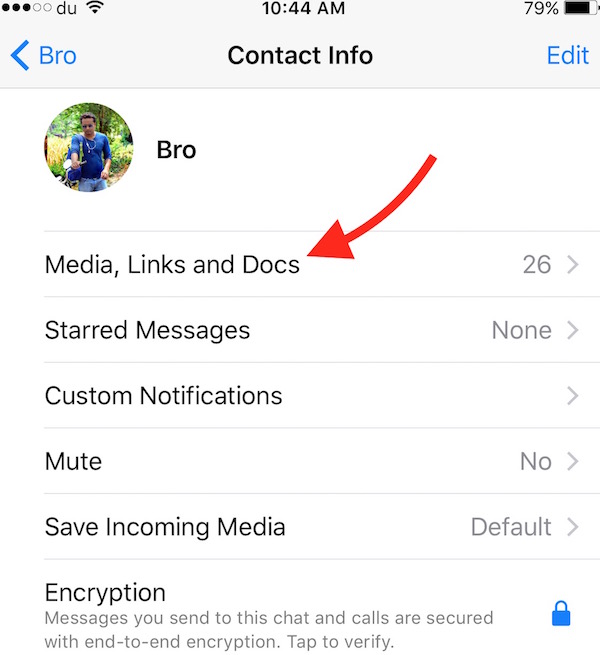The image size is (600, 655).
Task: Change Save Incoming Media setting
Action: pos(300,526)
